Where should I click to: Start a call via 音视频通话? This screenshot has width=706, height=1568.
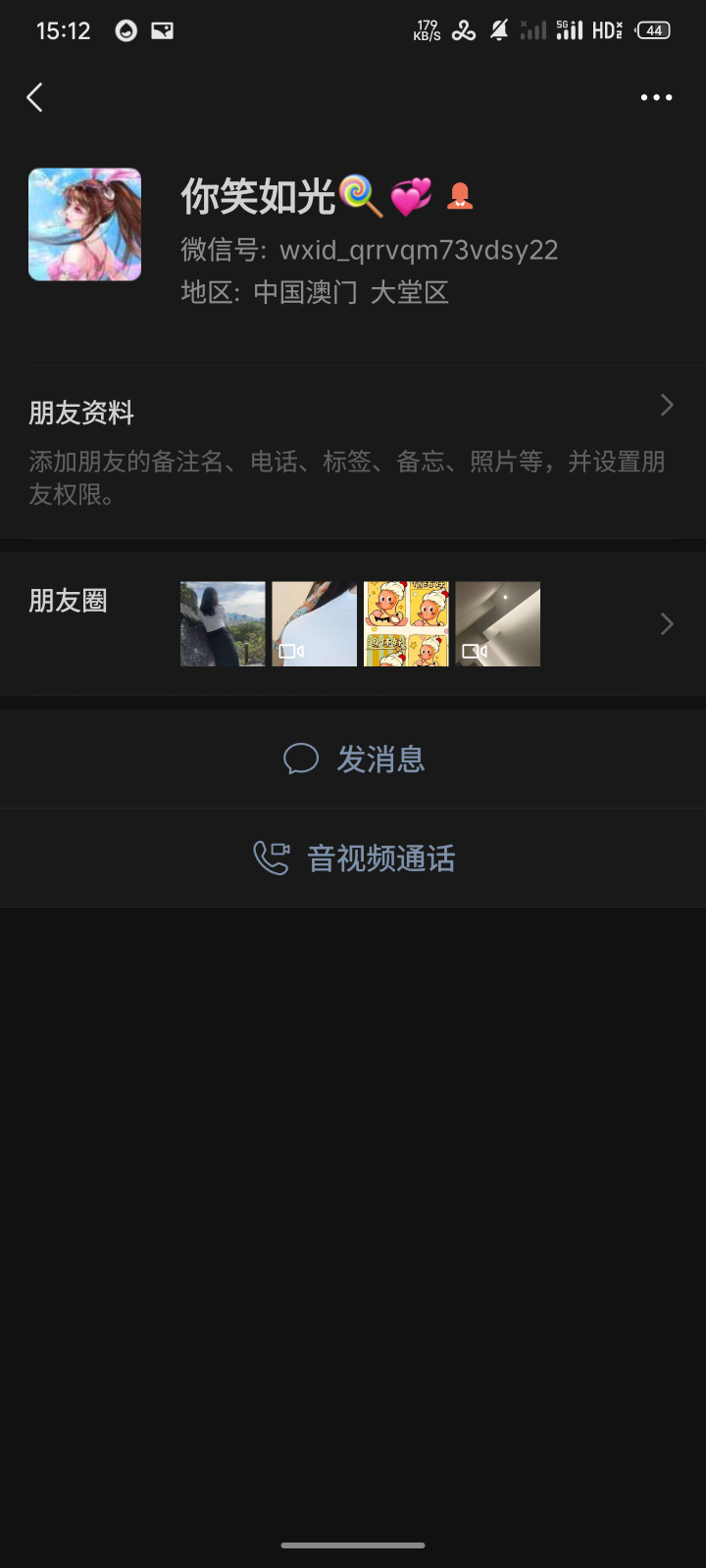380,857
